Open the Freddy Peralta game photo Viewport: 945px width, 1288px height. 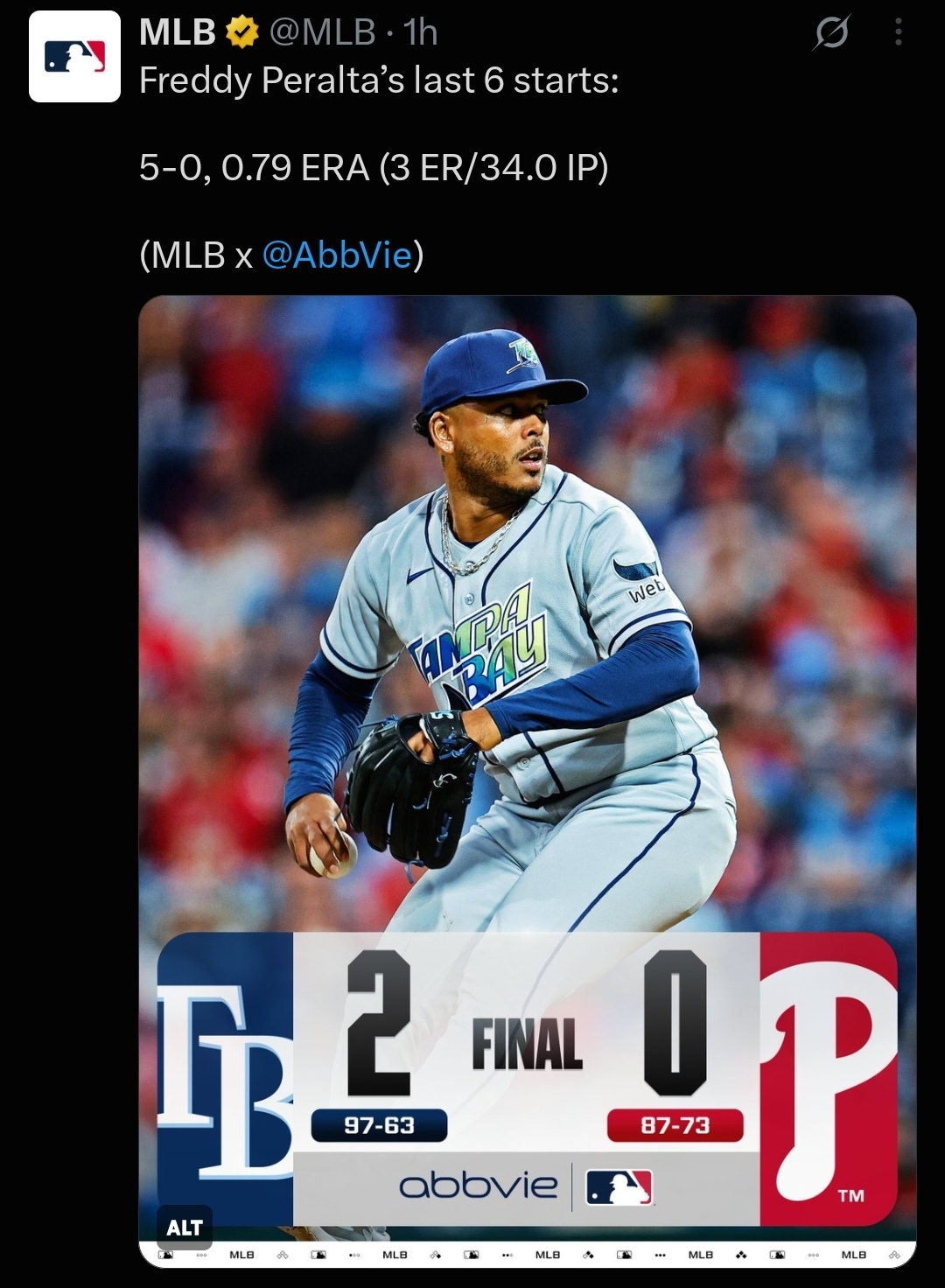tap(528, 780)
